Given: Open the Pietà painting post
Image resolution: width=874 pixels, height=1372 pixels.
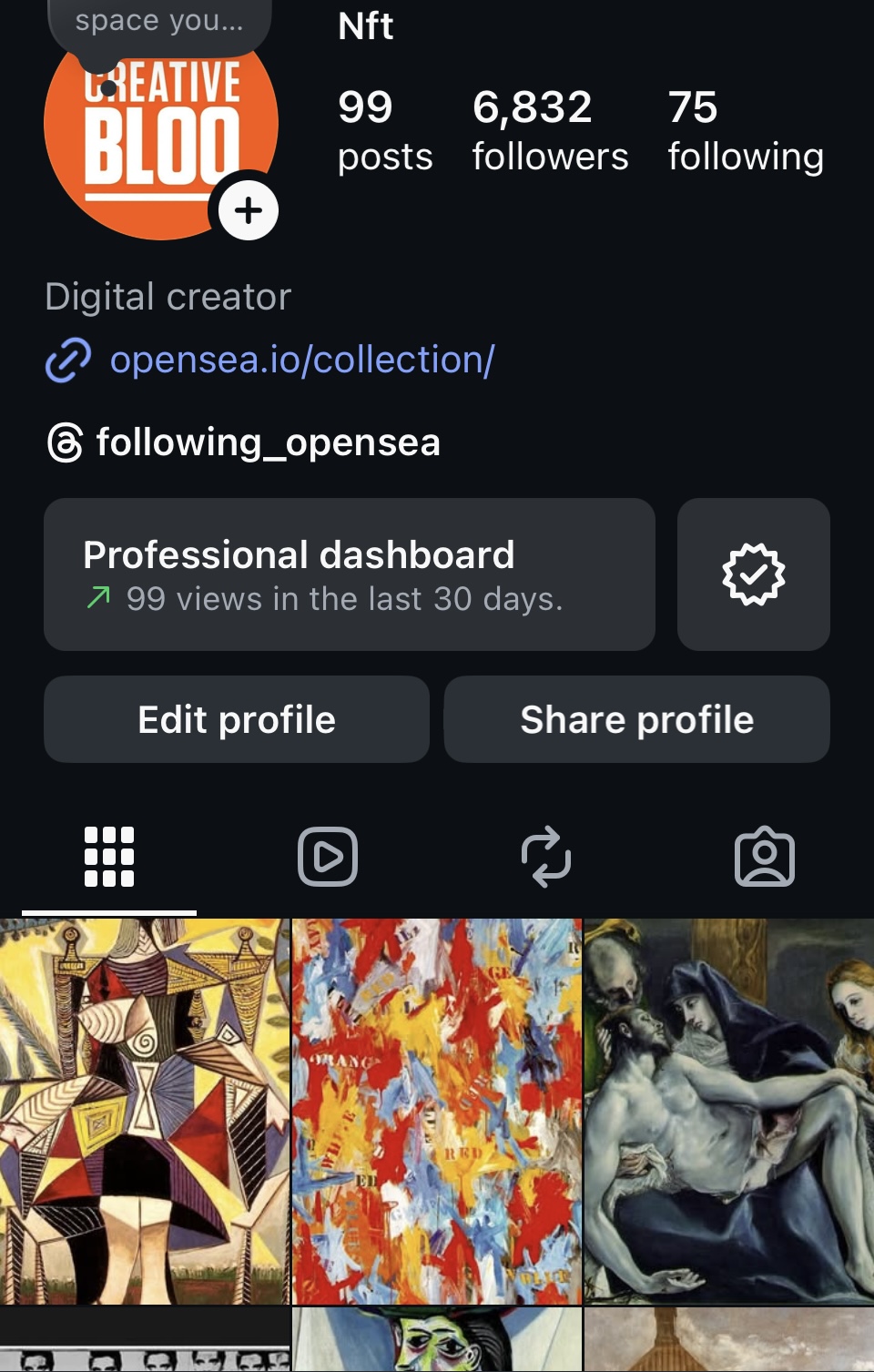Looking at the screenshot, I should [729, 1111].
